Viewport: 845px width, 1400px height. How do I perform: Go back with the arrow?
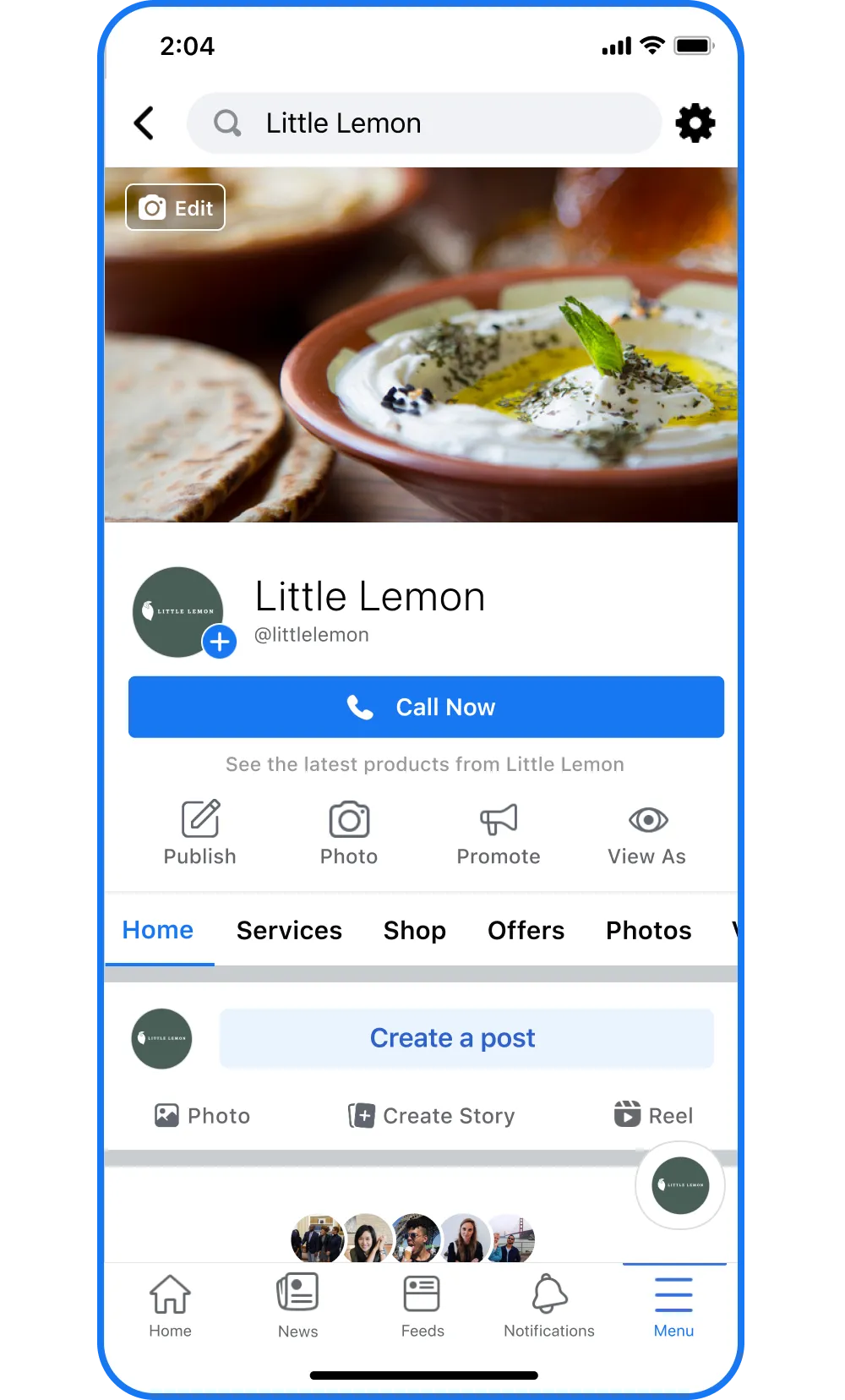point(144,123)
